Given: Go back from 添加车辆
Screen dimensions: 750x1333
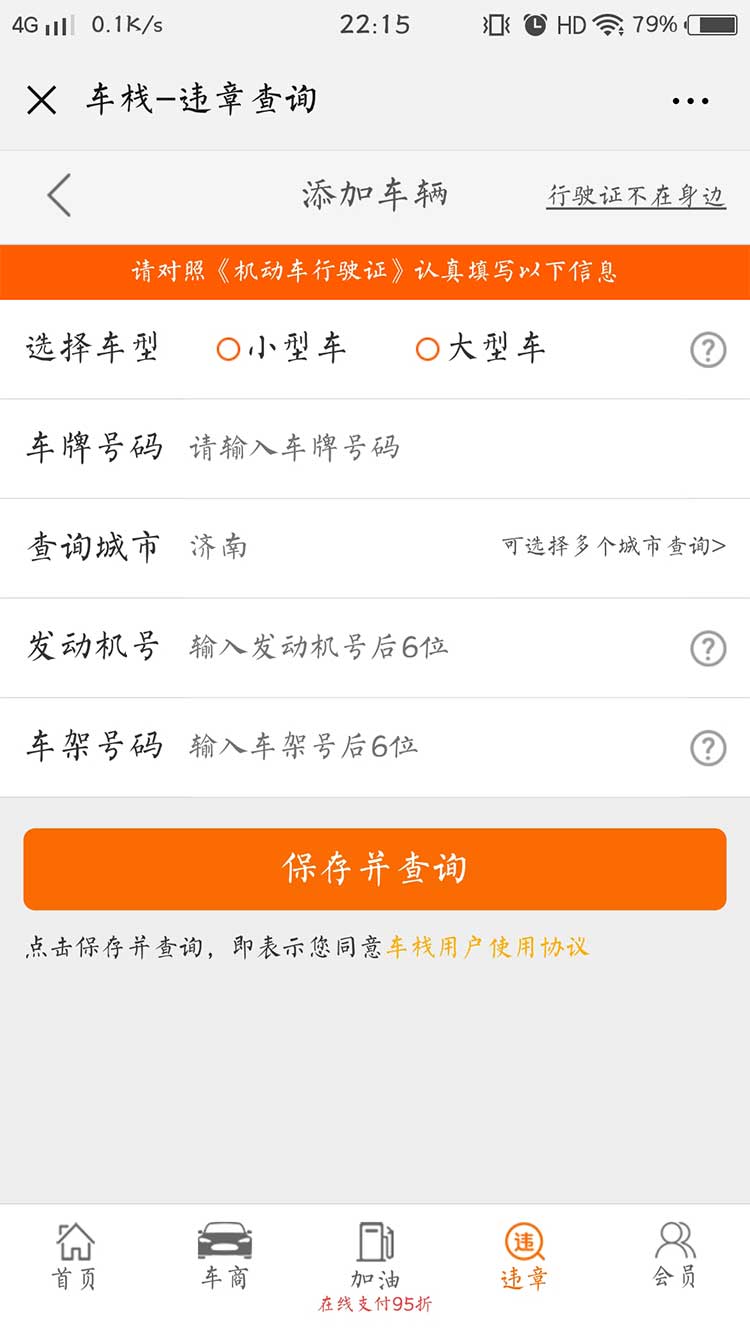Looking at the screenshot, I should click(59, 195).
